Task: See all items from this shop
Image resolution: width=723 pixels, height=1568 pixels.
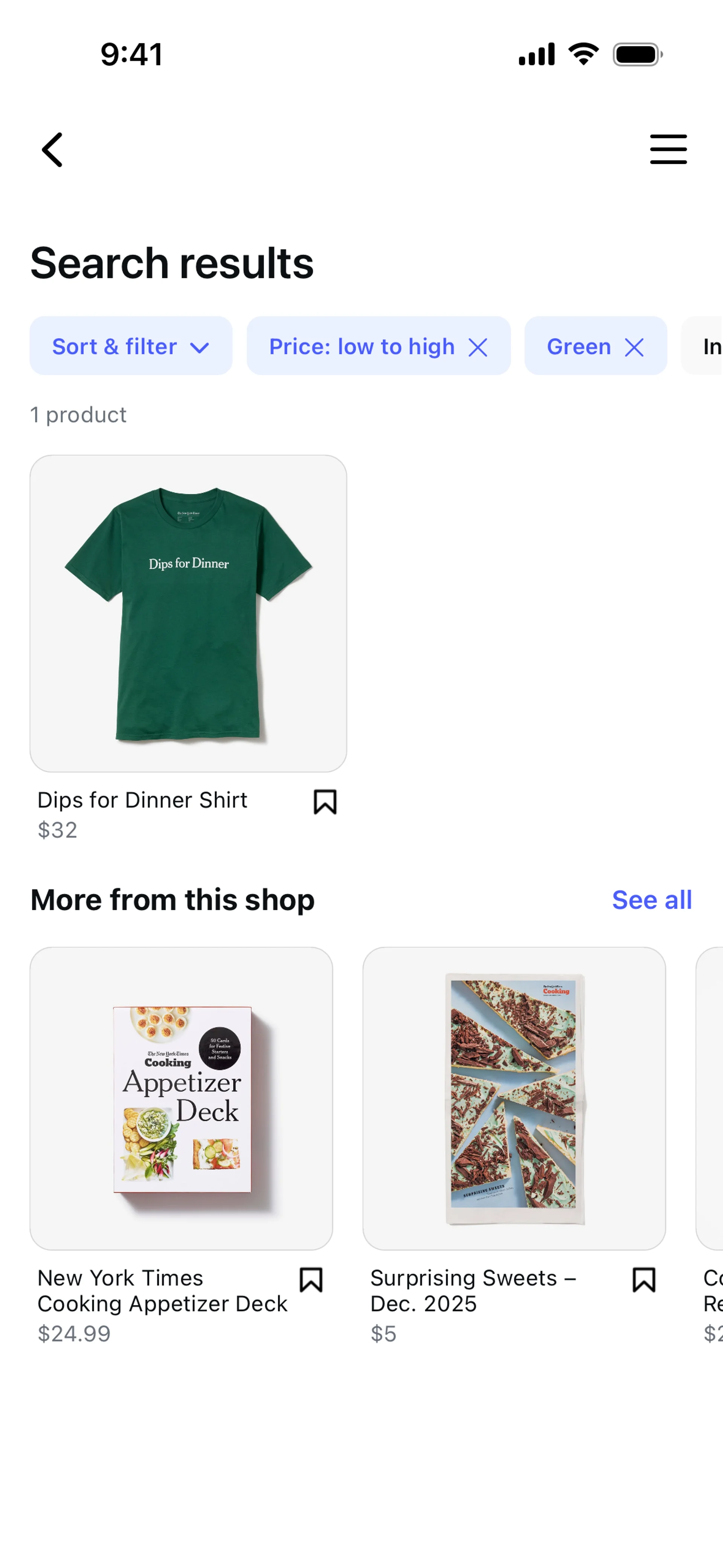Action: coord(652,900)
